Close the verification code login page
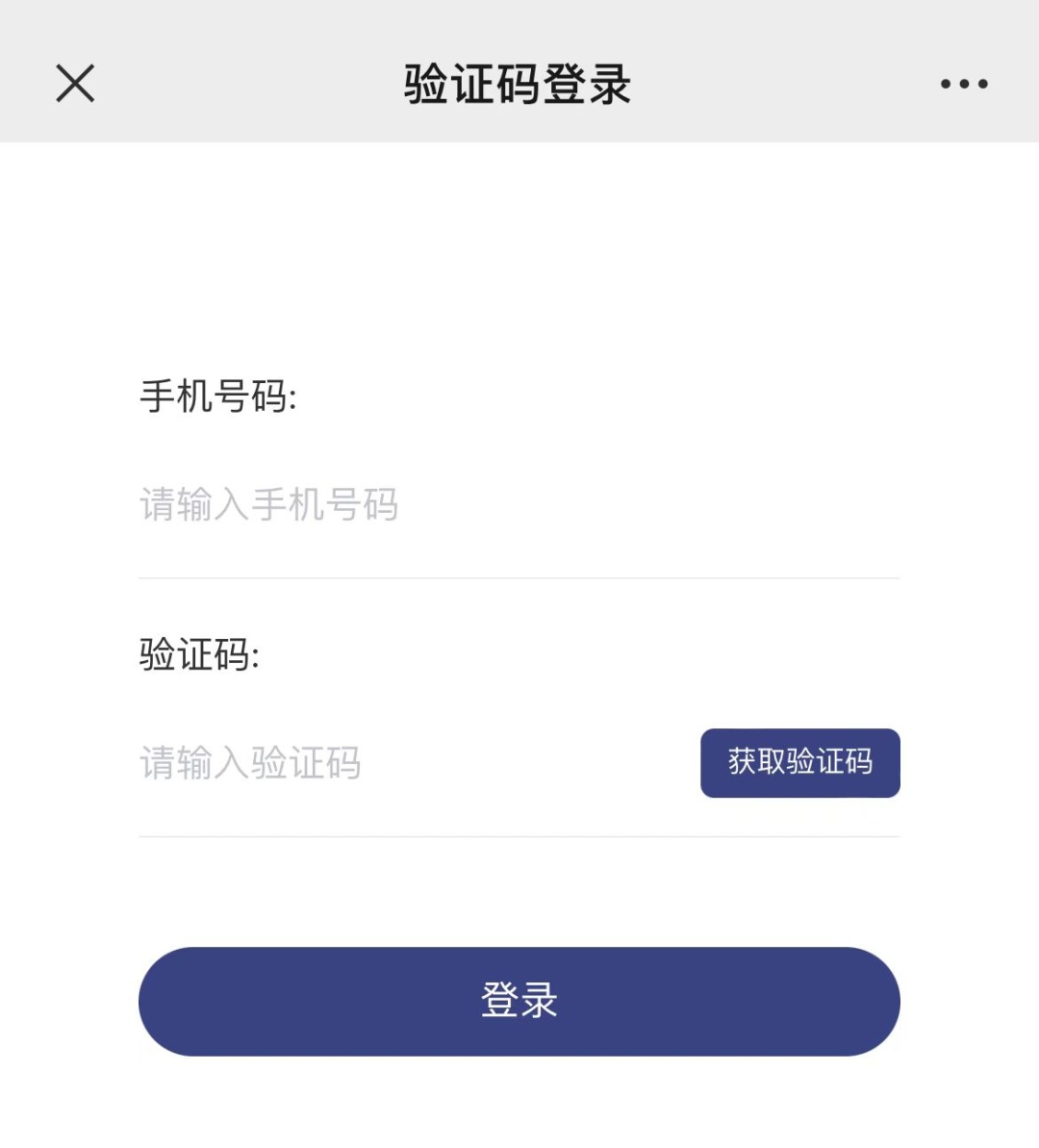The width and height of the screenshot is (1039, 1148). point(75,84)
